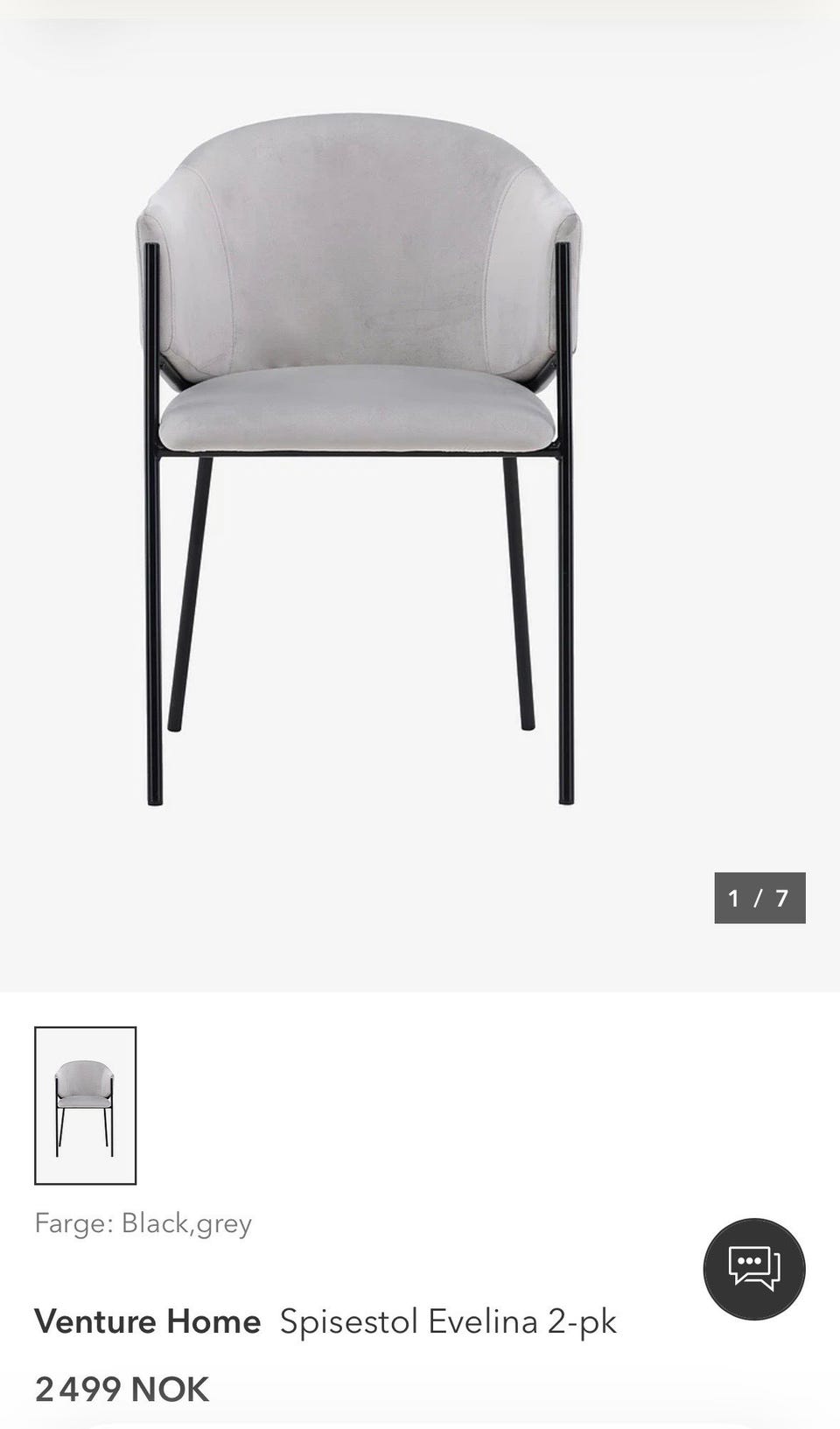Image resolution: width=840 pixels, height=1429 pixels.
Task: Open the chat support bubble
Action: (754, 1269)
